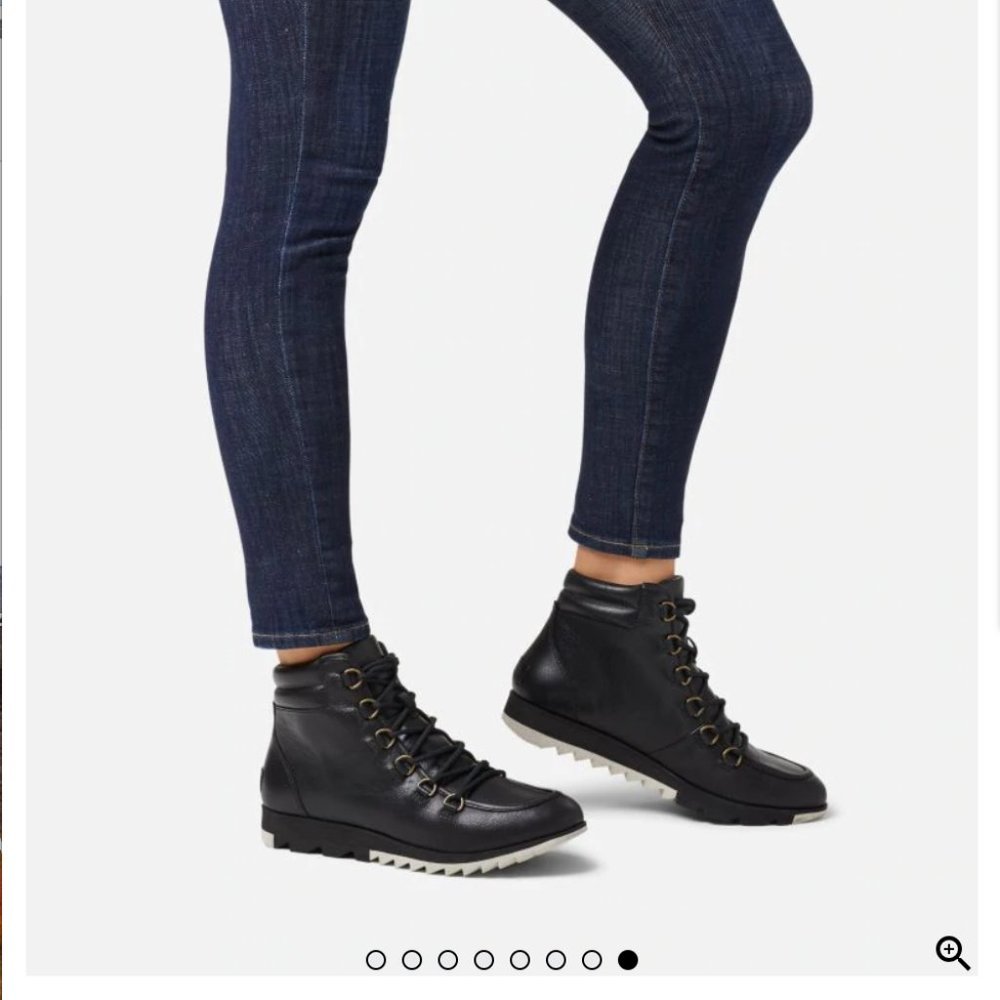Screen dimensions: 1000x1000
Task: Open the sixth image using its dot
Action: click(x=556, y=960)
